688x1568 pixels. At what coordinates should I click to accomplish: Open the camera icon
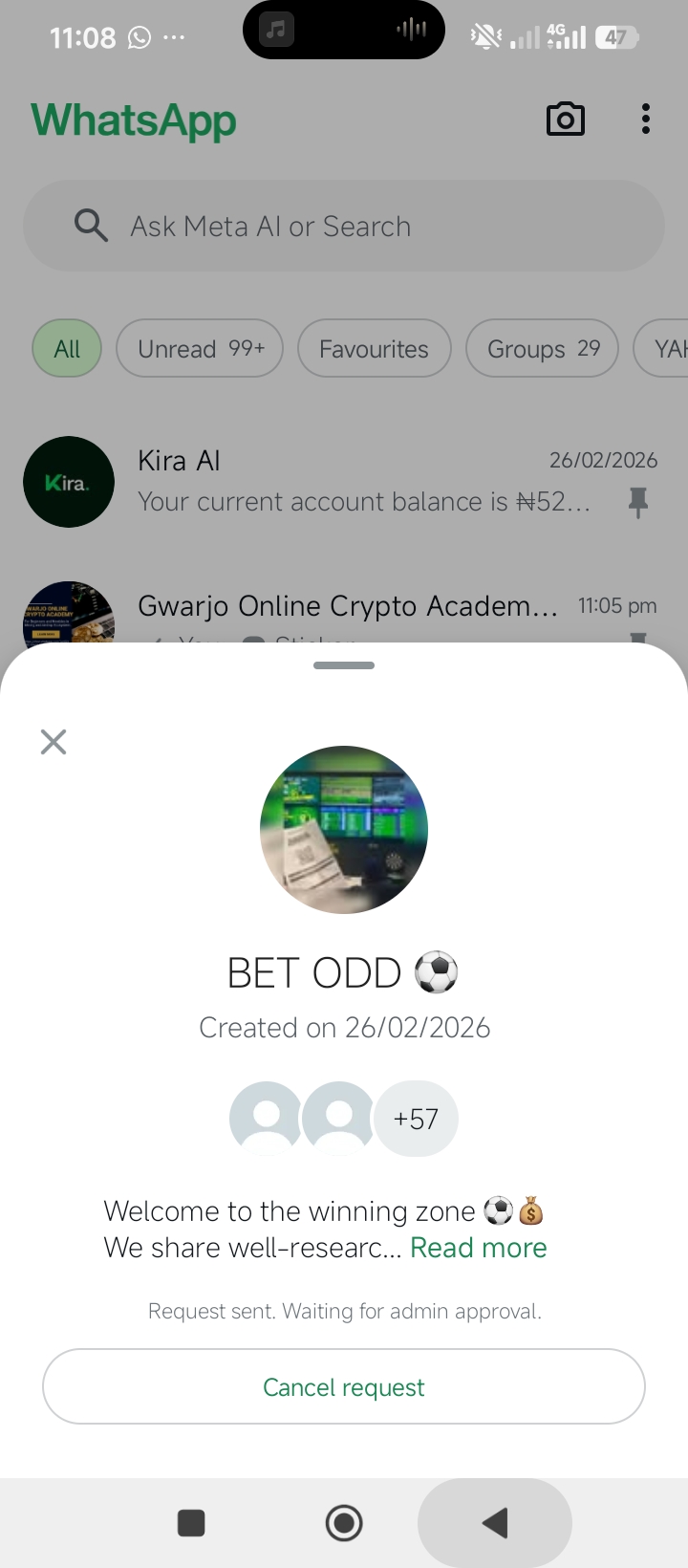click(566, 120)
